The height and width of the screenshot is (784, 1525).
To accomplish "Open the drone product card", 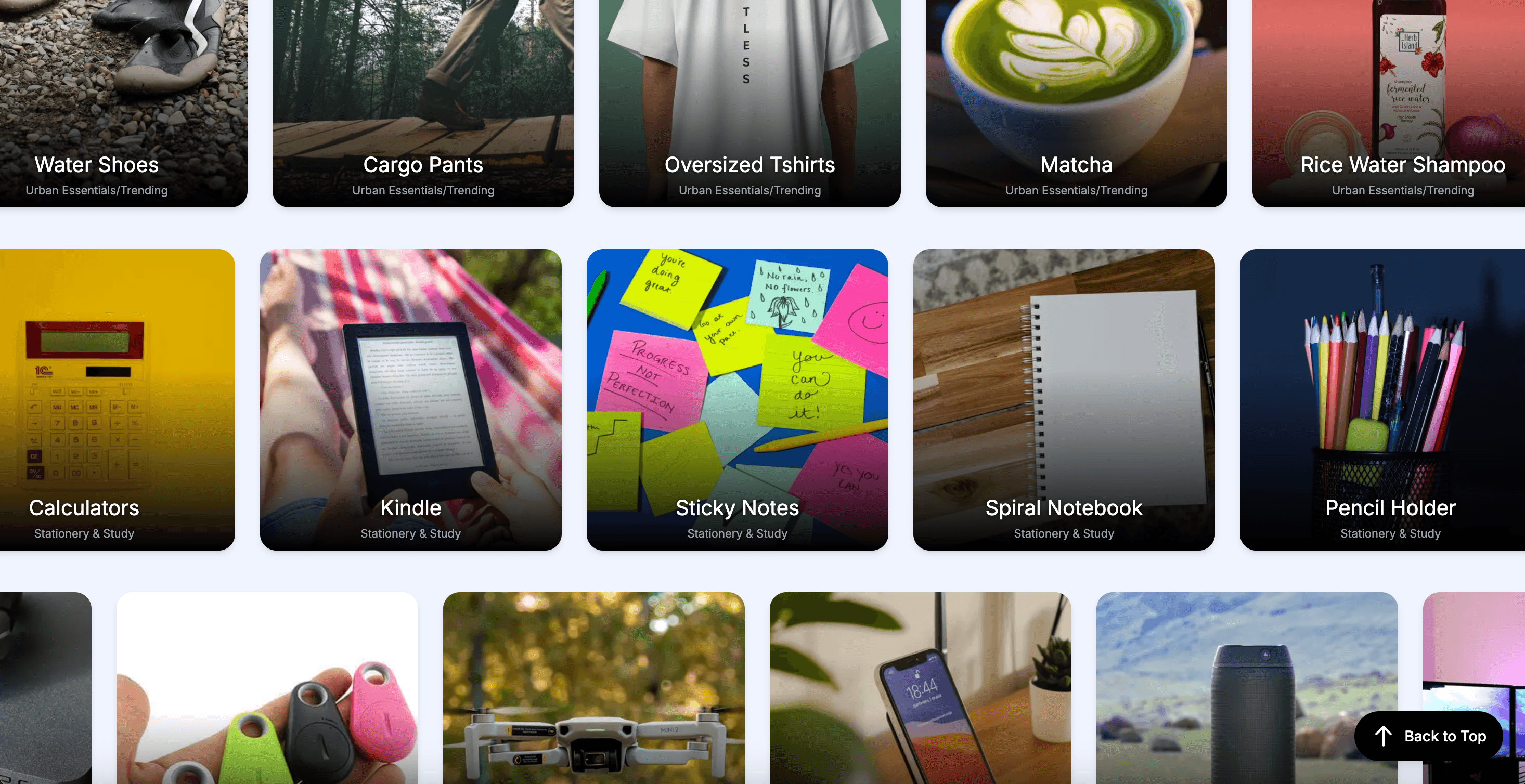I will tap(594, 689).
